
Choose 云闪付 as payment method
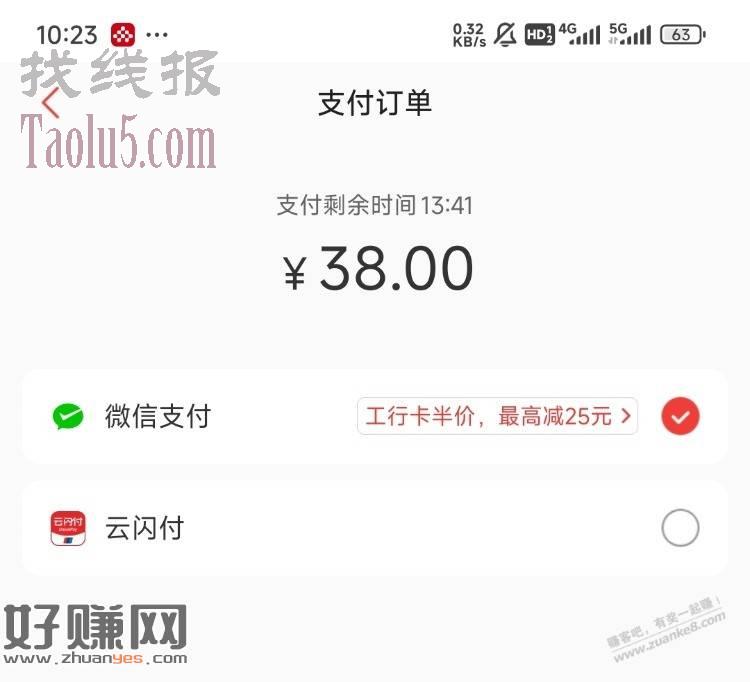point(680,528)
